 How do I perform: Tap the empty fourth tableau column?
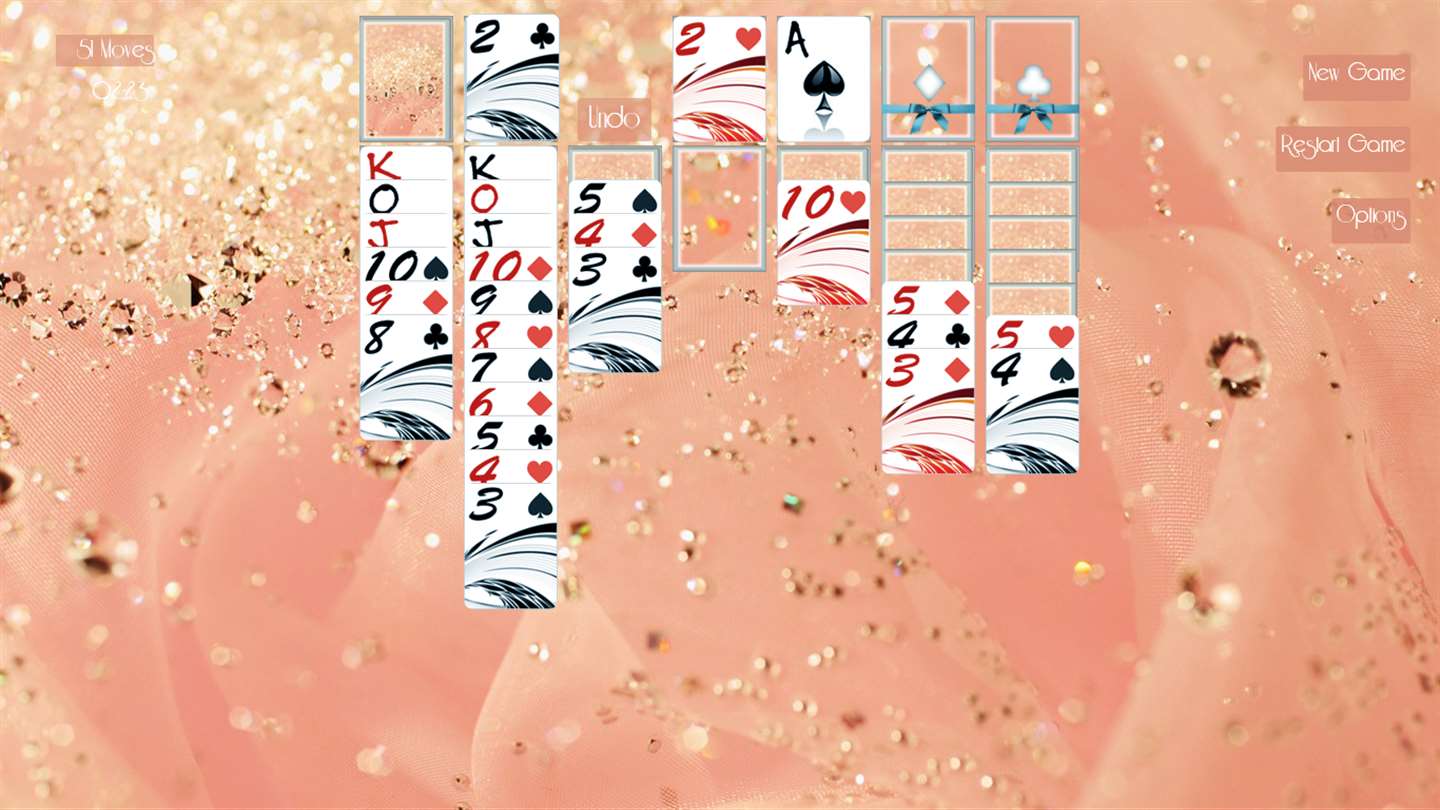(719, 208)
